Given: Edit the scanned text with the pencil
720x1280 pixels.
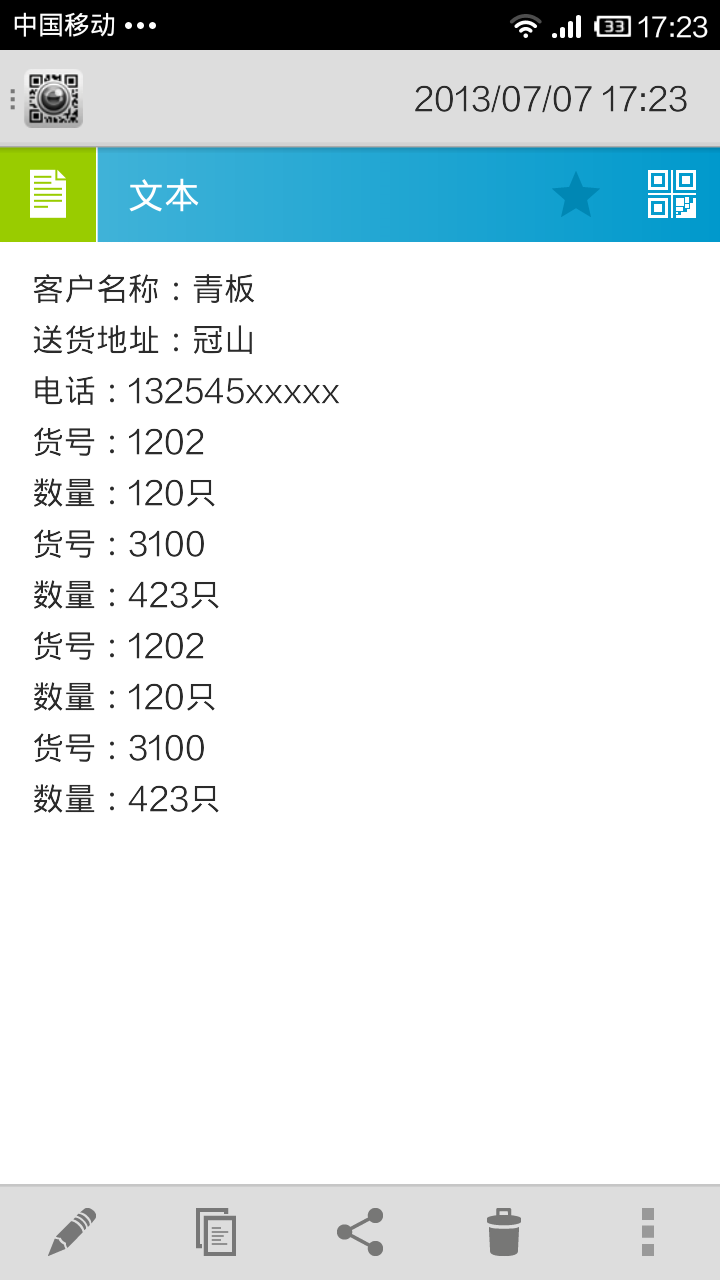Looking at the screenshot, I should 72,1232.
